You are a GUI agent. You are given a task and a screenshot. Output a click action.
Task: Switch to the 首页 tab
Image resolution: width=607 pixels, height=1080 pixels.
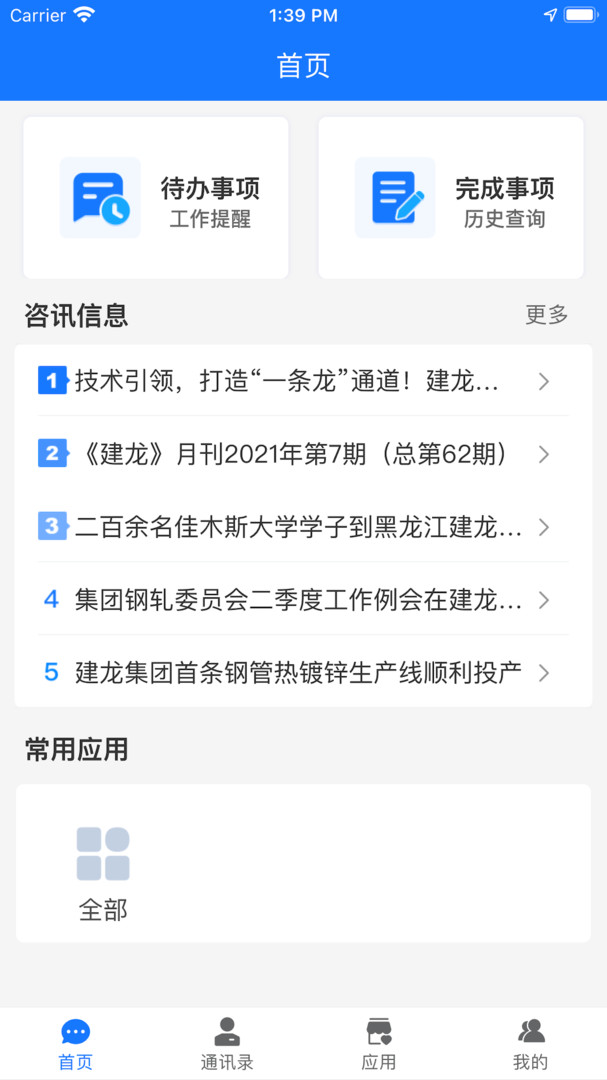pos(76,1044)
